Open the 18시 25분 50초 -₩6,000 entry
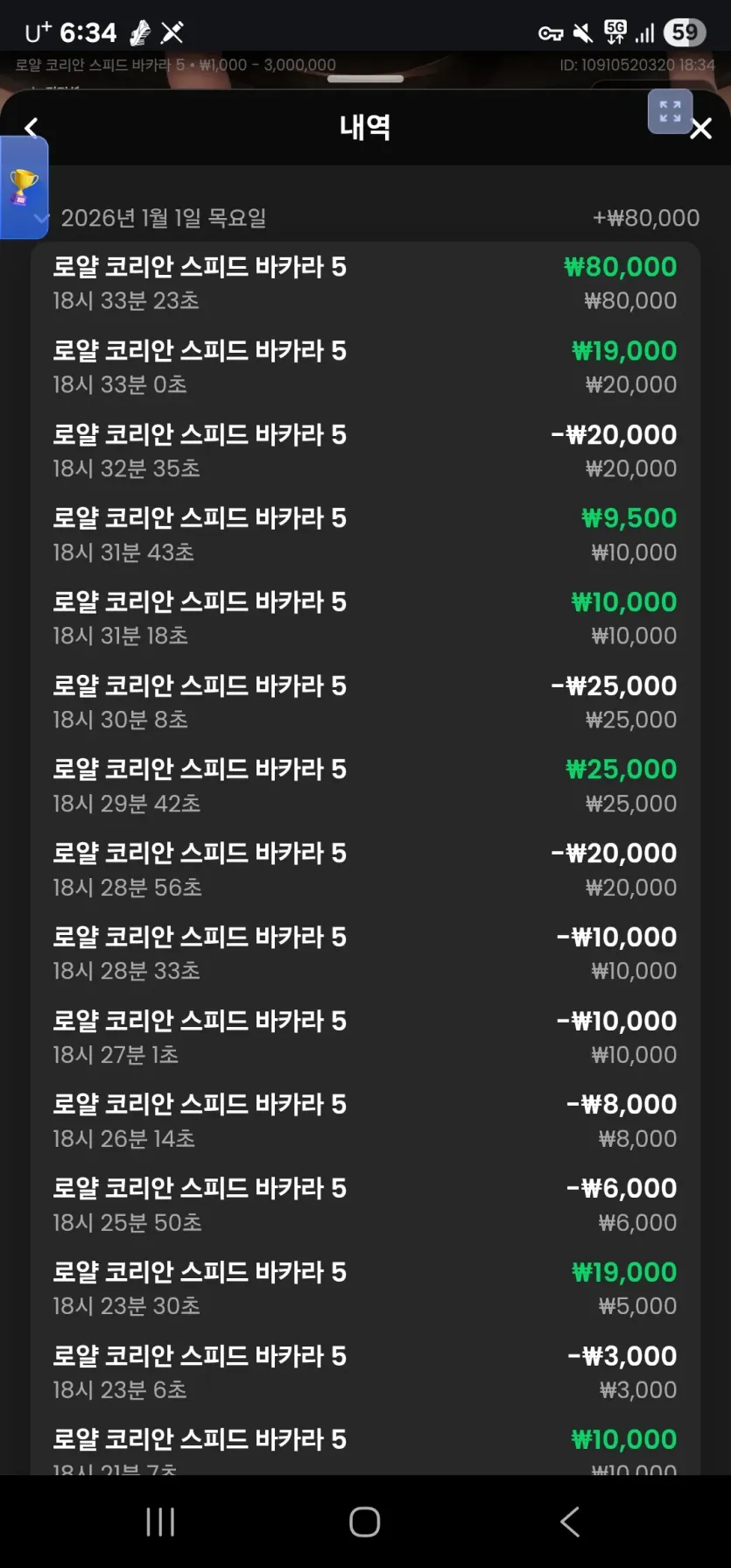The width and height of the screenshot is (731, 1568). 365,1205
